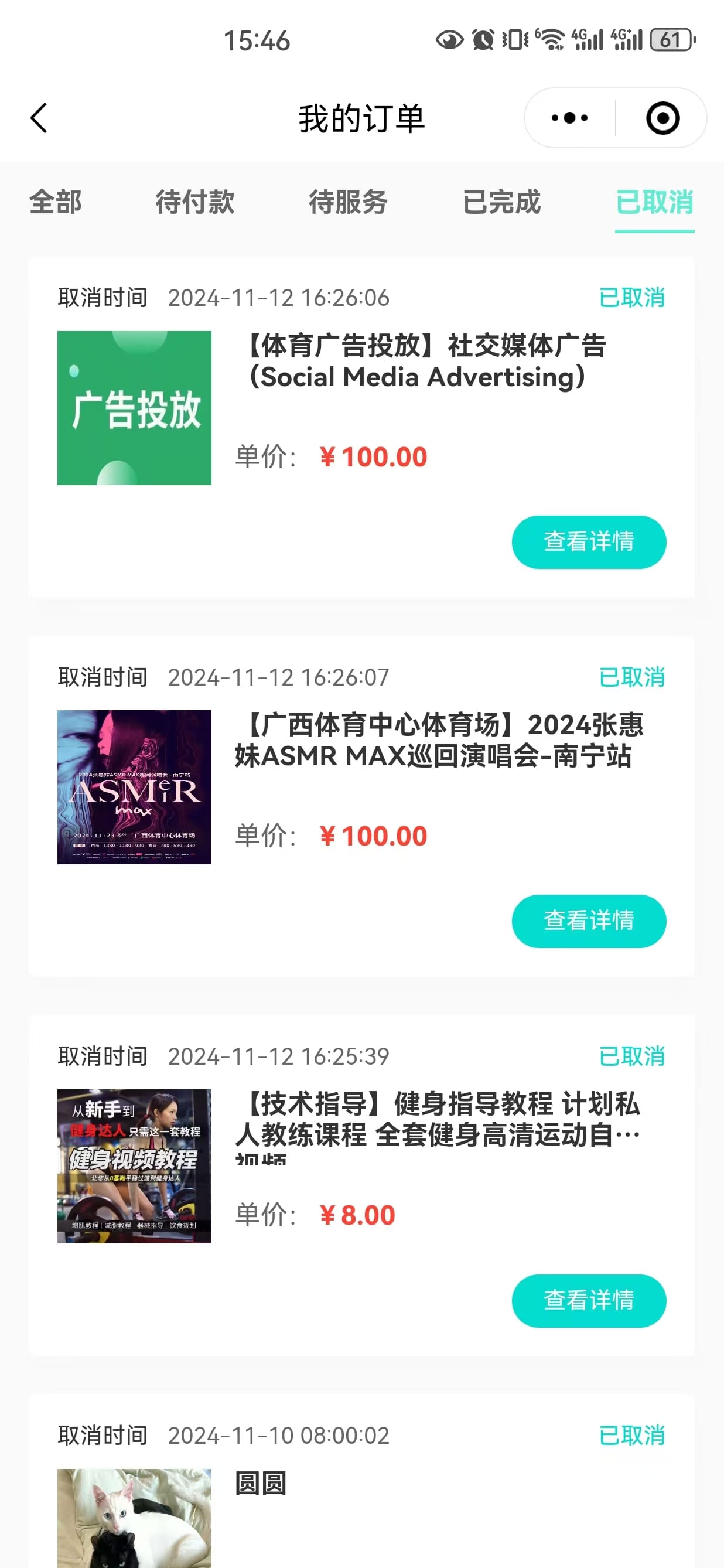This screenshot has width=724, height=1568.
Task: Go back from My Orders page
Action: [x=39, y=117]
